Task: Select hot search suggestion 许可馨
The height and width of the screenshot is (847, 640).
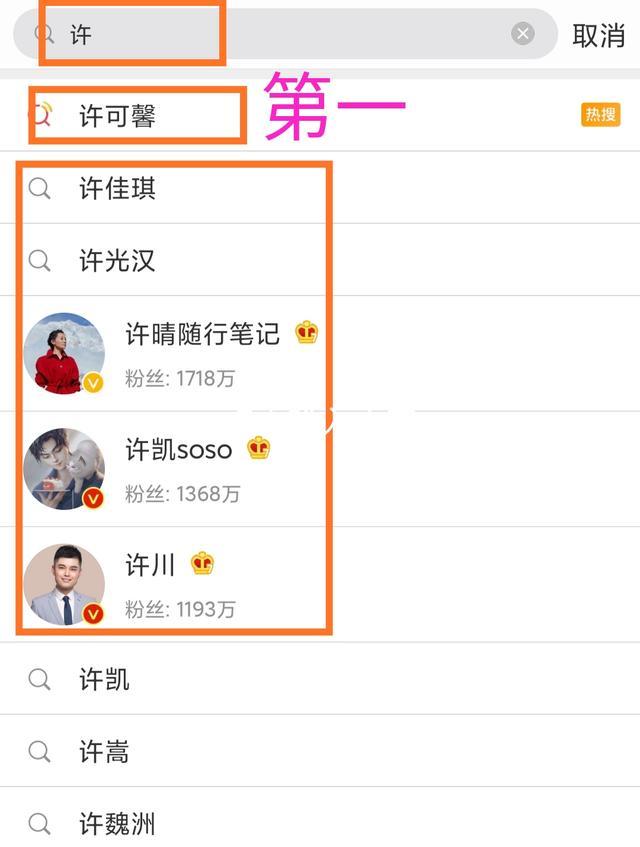Action: tap(118, 116)
